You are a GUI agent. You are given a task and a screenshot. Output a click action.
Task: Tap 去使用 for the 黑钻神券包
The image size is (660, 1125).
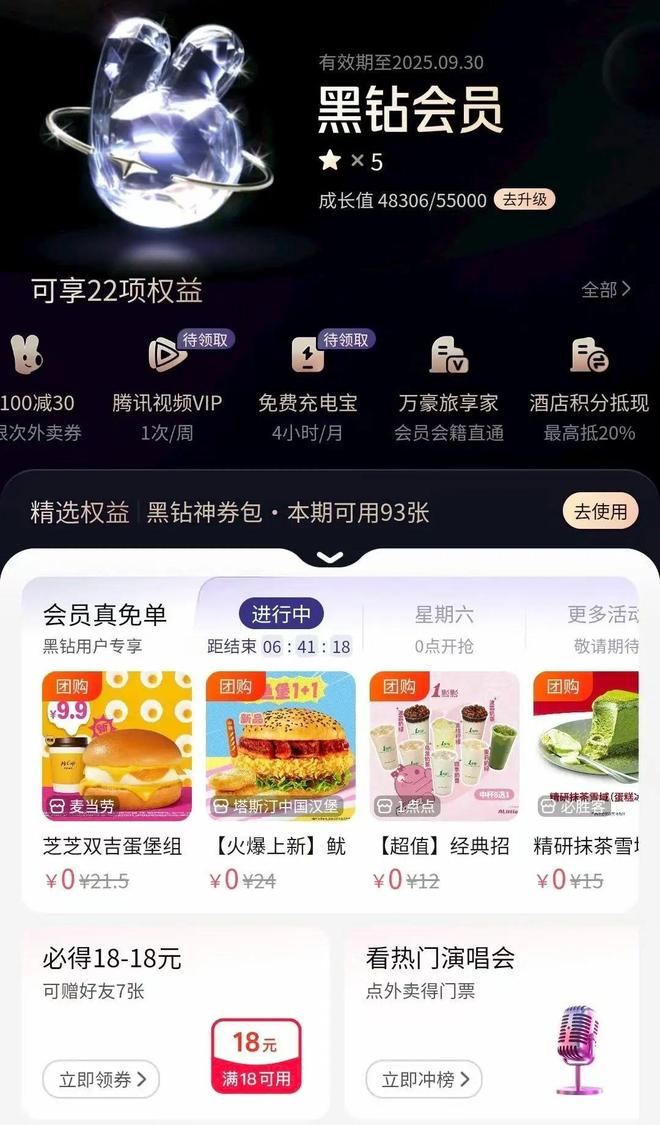(x=600, y=512)
